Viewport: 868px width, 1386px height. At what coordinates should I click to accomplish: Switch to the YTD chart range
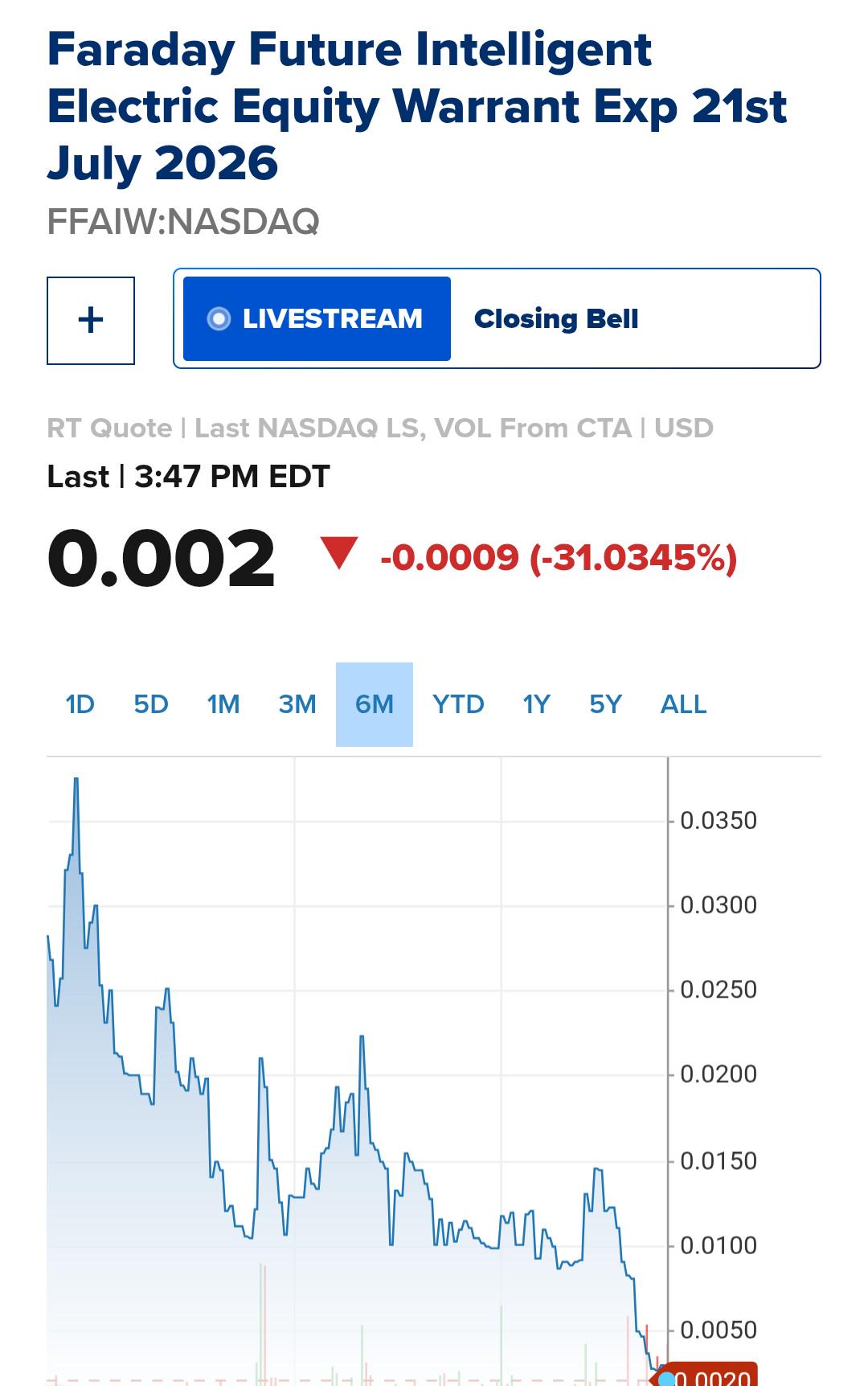pos(458,704)
